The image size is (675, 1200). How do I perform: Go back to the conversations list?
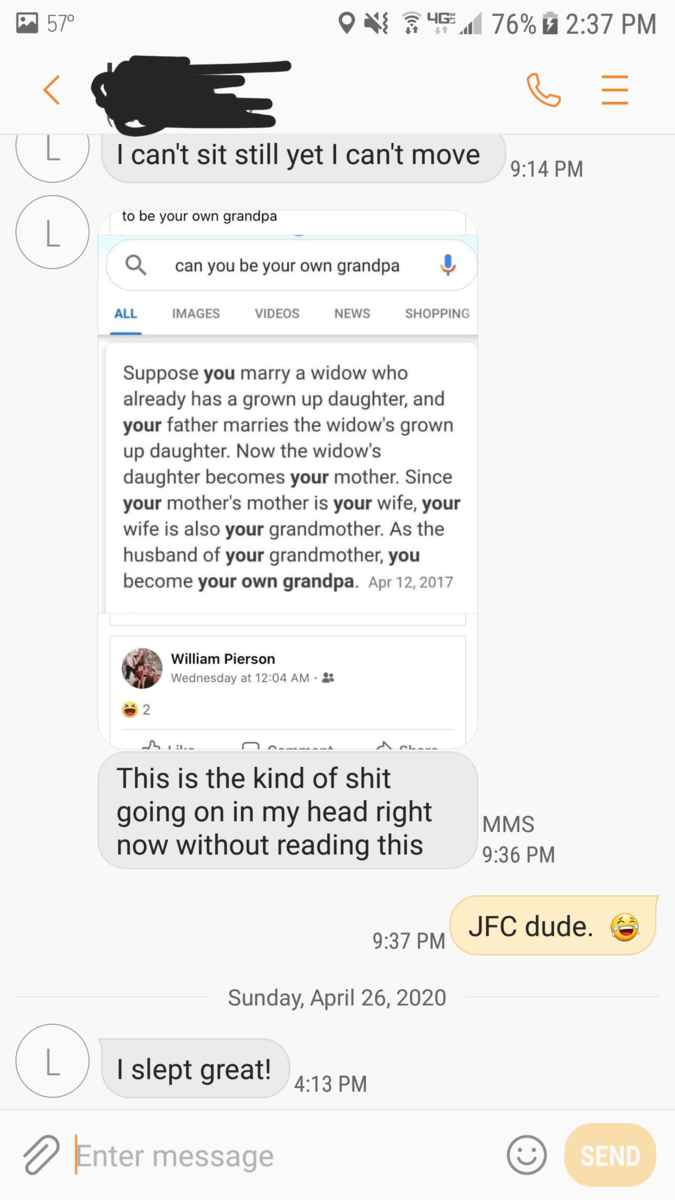tap(52, 90)
